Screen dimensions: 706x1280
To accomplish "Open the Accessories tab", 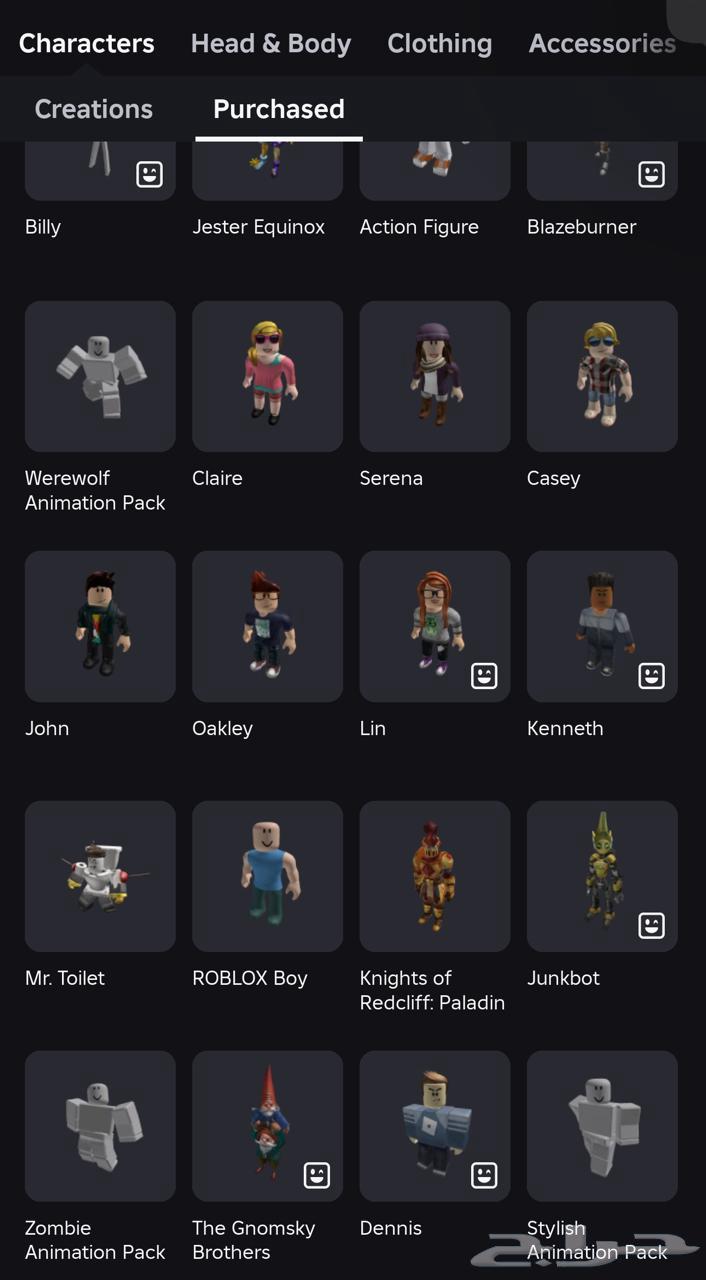I will click(x=602, y=44).
